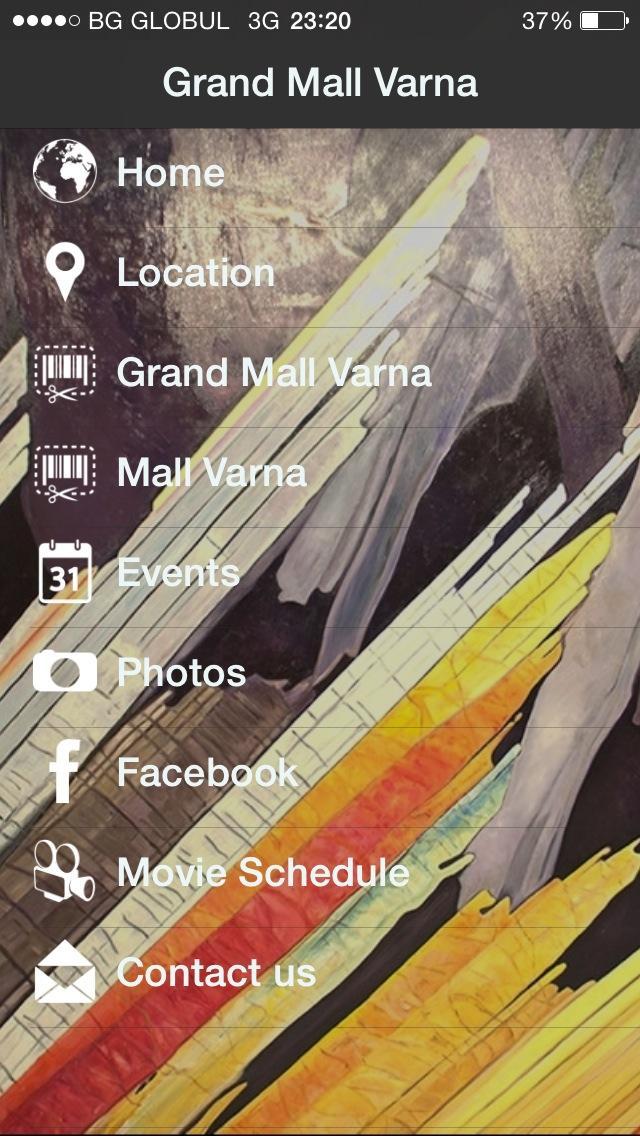The image size is (640, 1136).
Task: Check the Movie Schedule
Action: pyautogui.click(x=262, y=872)
